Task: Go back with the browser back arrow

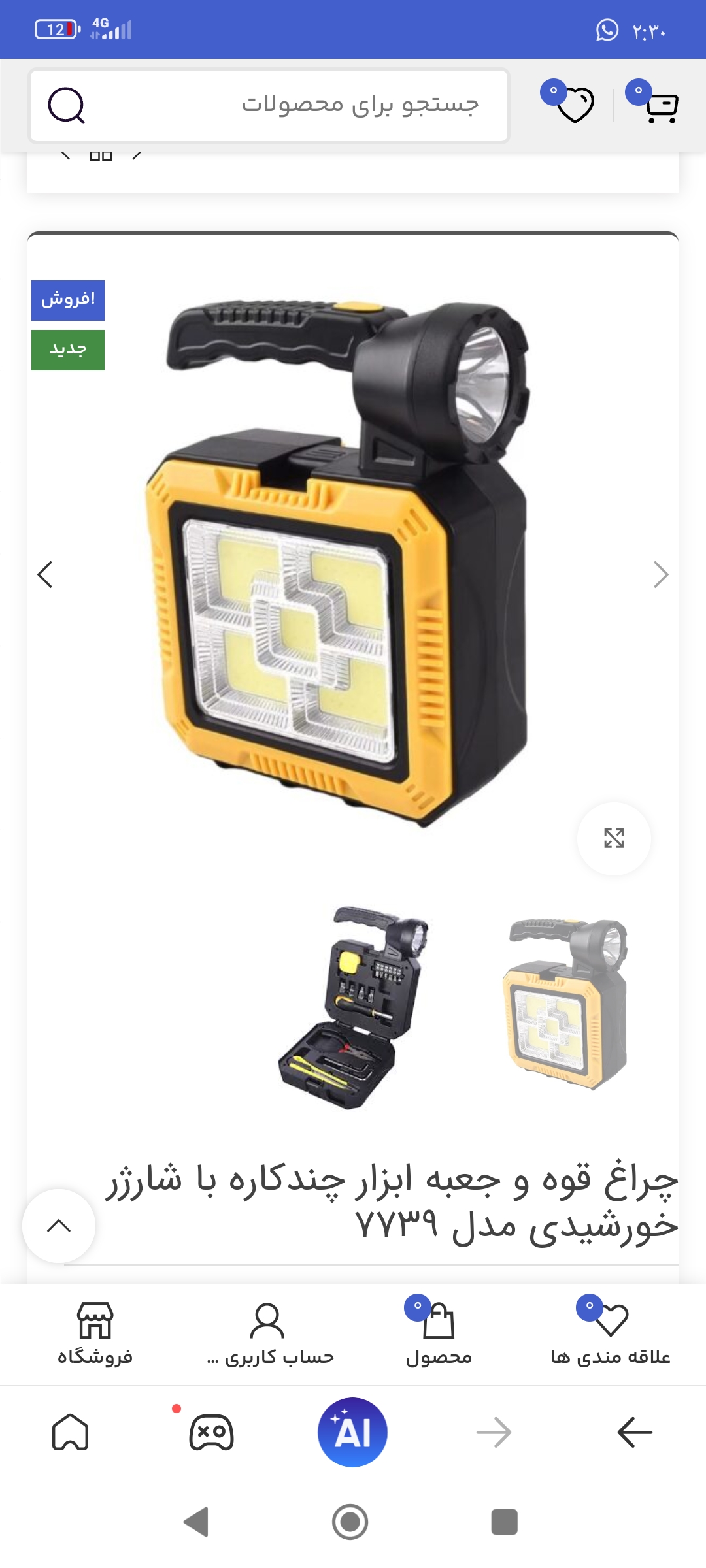Action: (x=635, y=1432)
